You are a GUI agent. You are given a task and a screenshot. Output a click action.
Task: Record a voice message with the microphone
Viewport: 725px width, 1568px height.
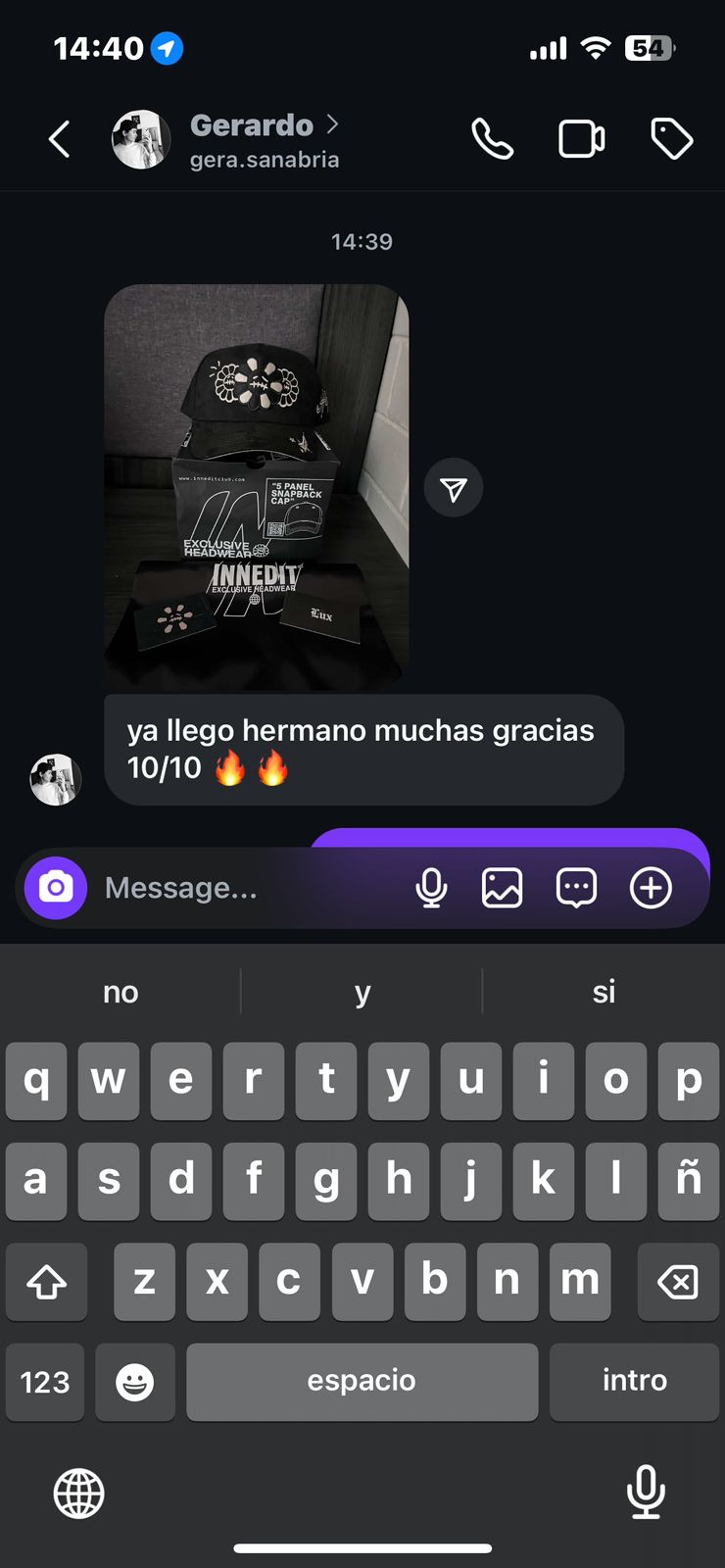[431, 888]
